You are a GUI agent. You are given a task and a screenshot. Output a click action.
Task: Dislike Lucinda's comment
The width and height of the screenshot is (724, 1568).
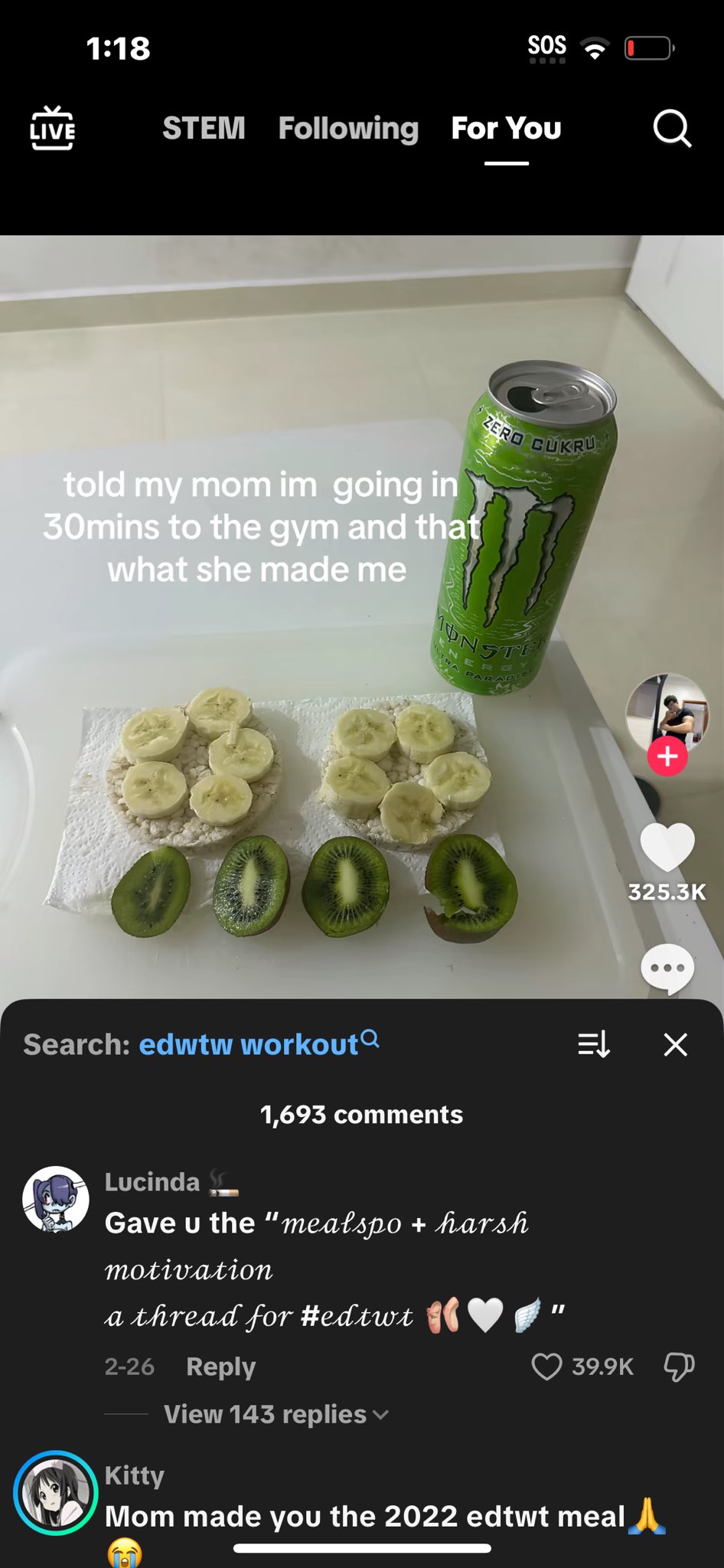679,1367
